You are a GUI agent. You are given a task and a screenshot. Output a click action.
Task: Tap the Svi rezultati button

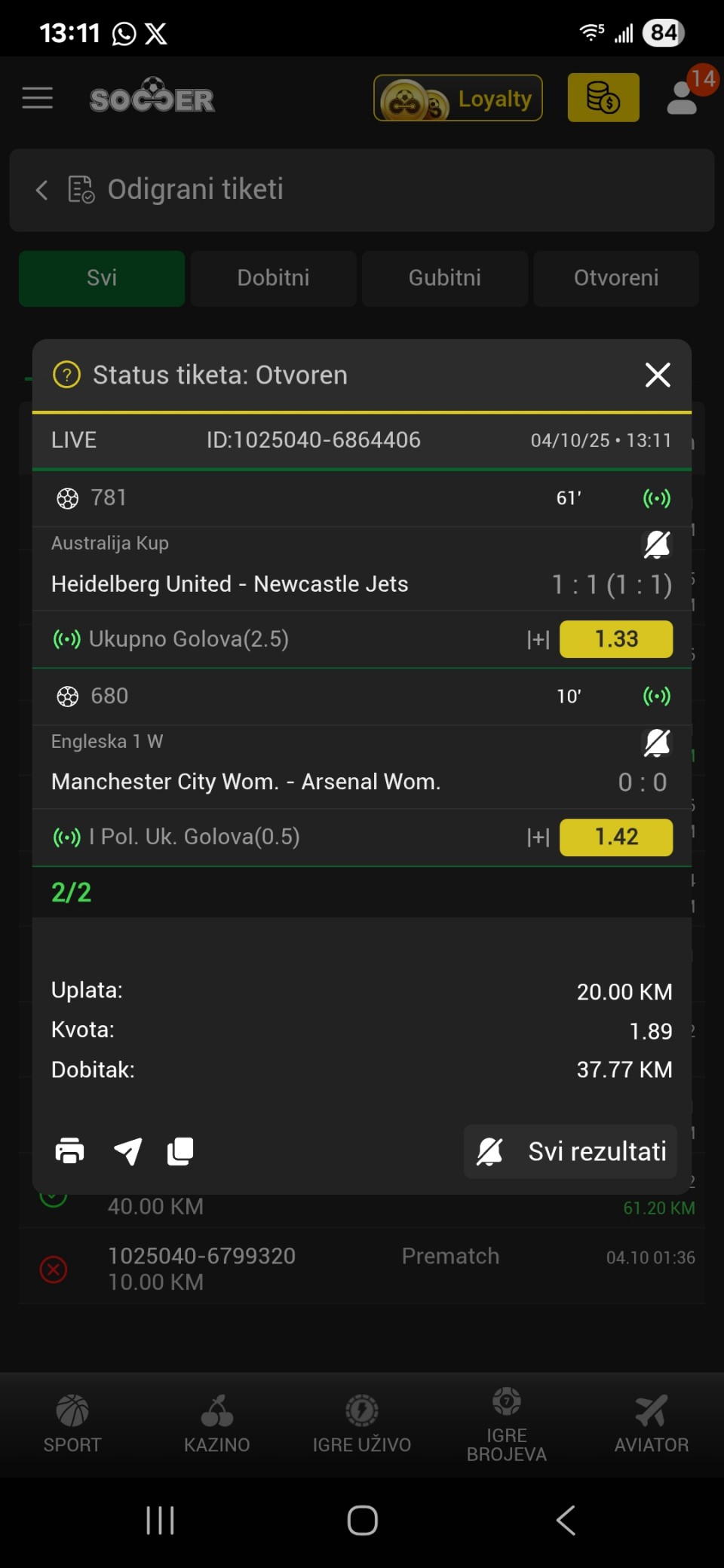click(570, 1151)
